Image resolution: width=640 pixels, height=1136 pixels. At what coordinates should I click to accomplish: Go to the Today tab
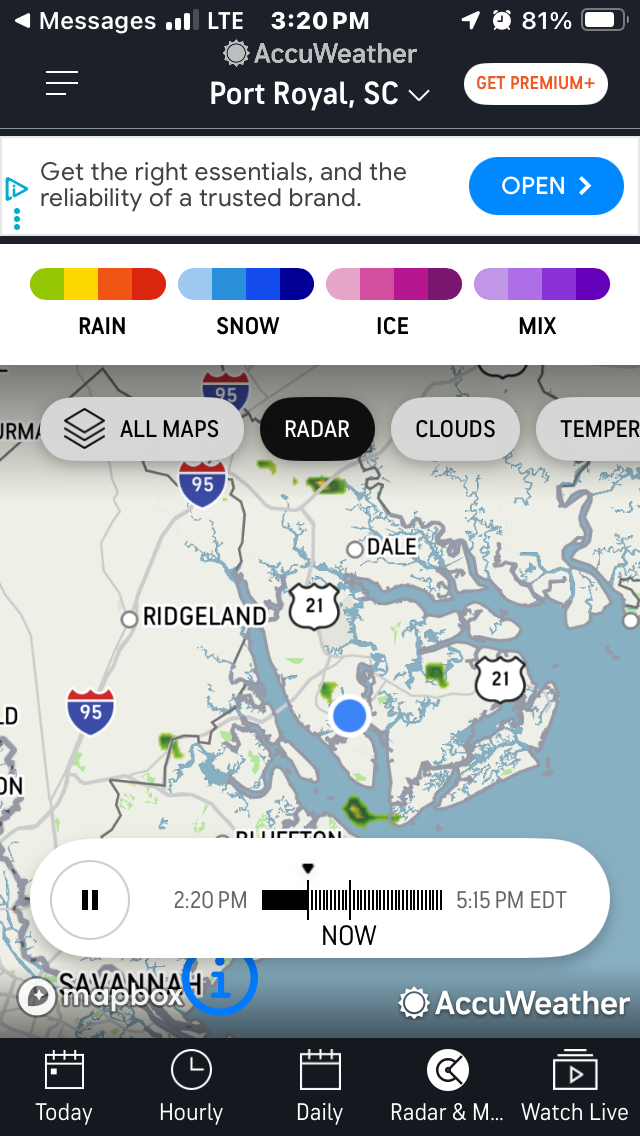64,1087
